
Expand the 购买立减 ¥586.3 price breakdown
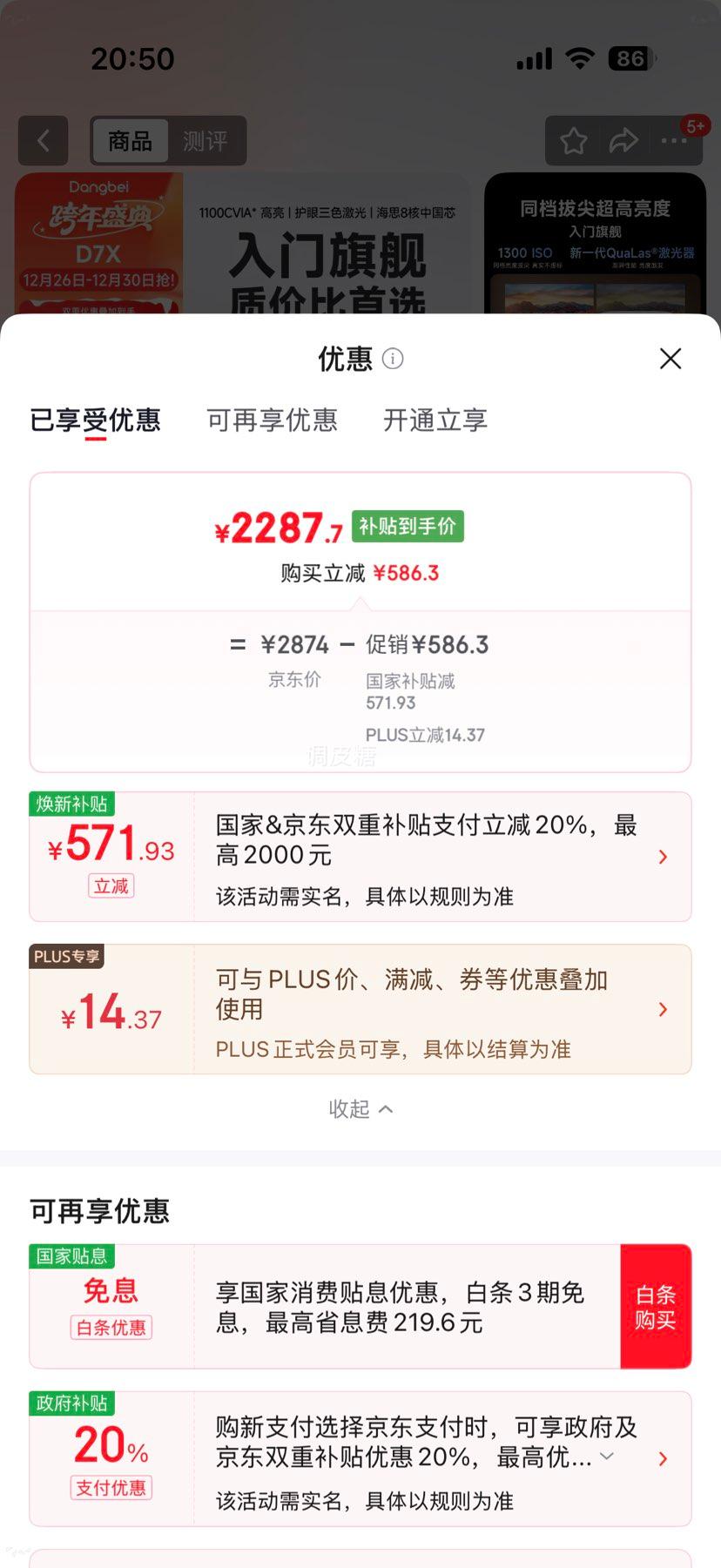point(360,572)
